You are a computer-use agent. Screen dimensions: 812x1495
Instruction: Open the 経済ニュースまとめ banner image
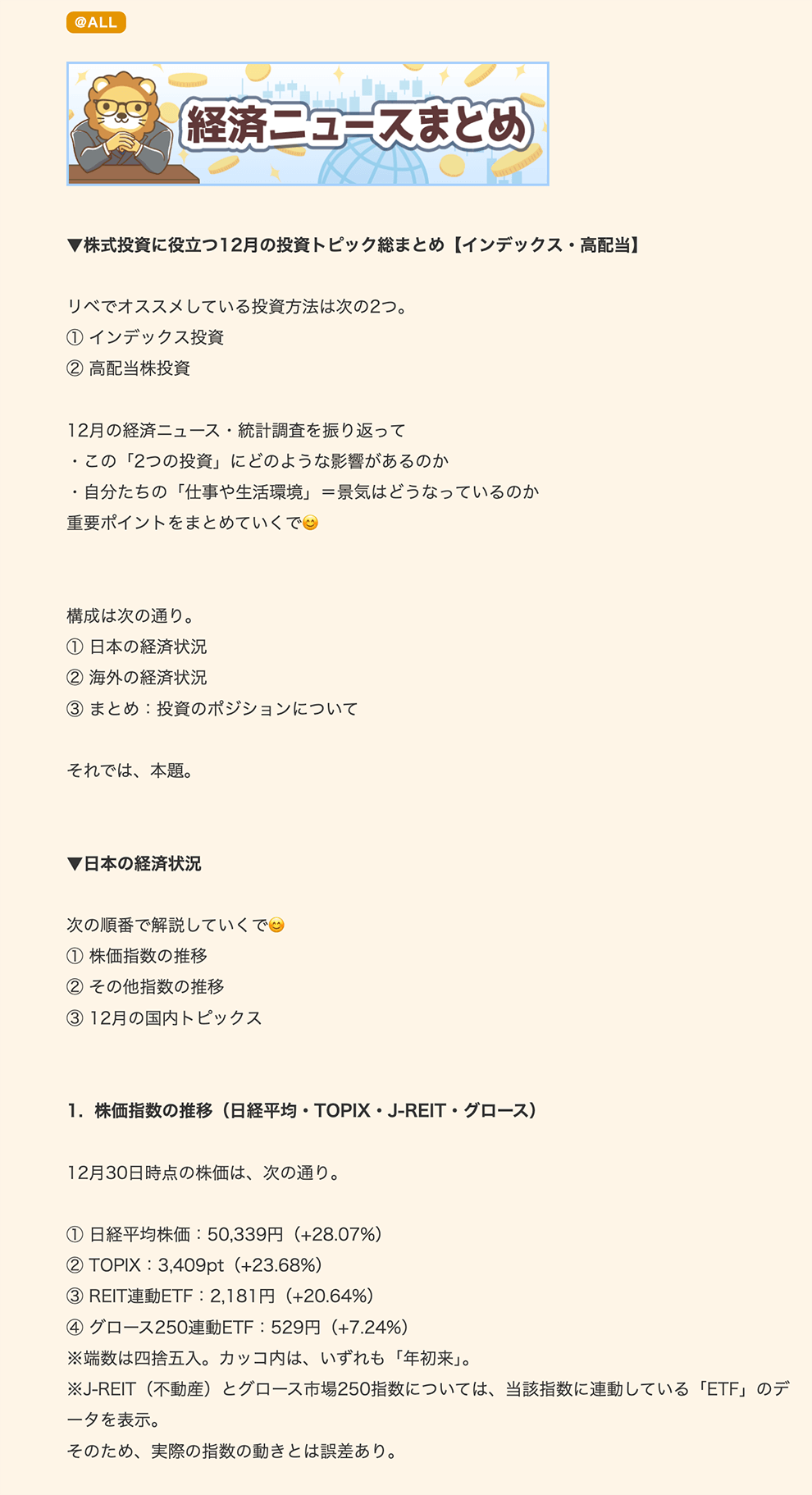click(308, 124)
